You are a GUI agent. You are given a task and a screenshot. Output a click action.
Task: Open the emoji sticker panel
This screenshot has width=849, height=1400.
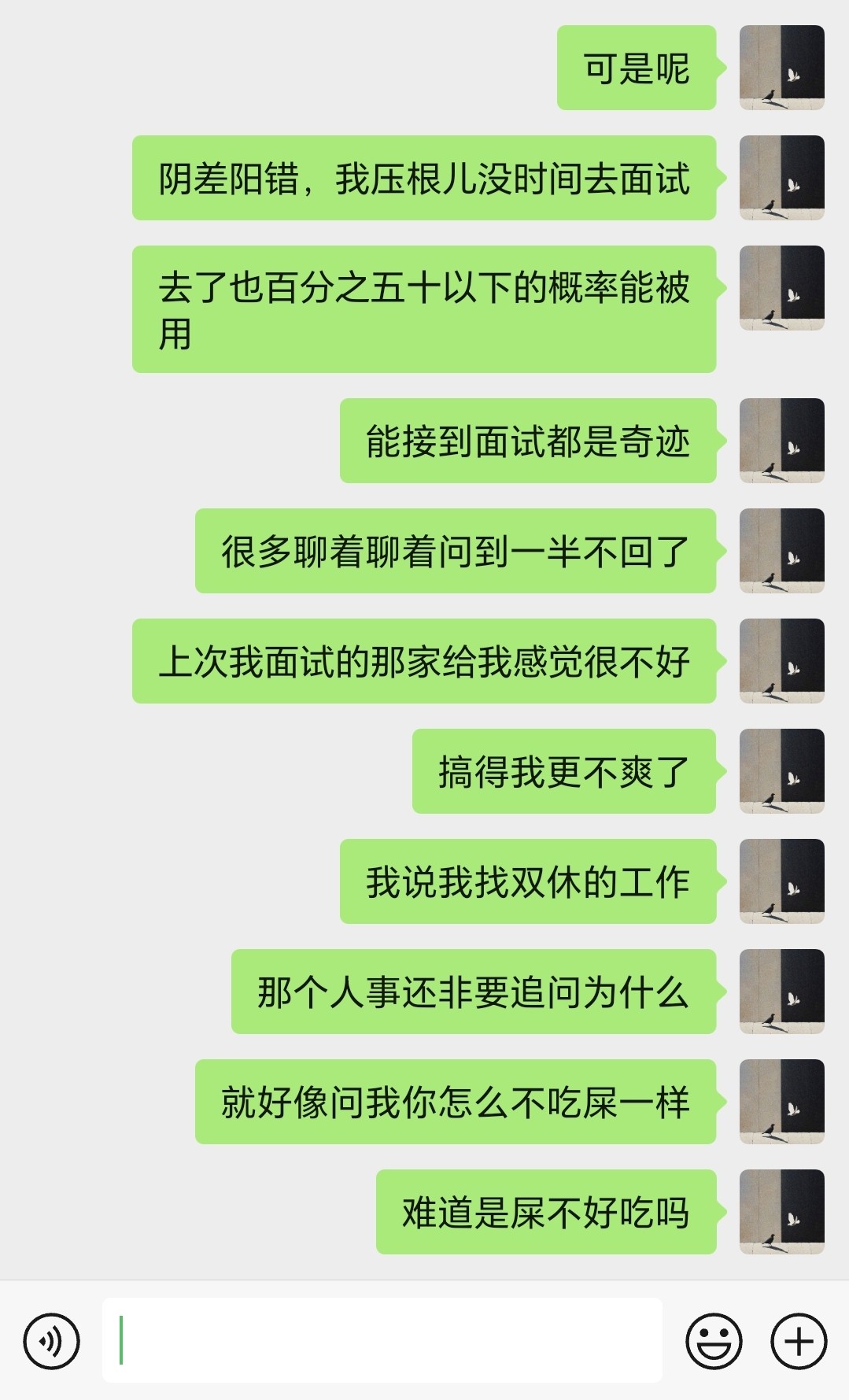pos(714,1341)
